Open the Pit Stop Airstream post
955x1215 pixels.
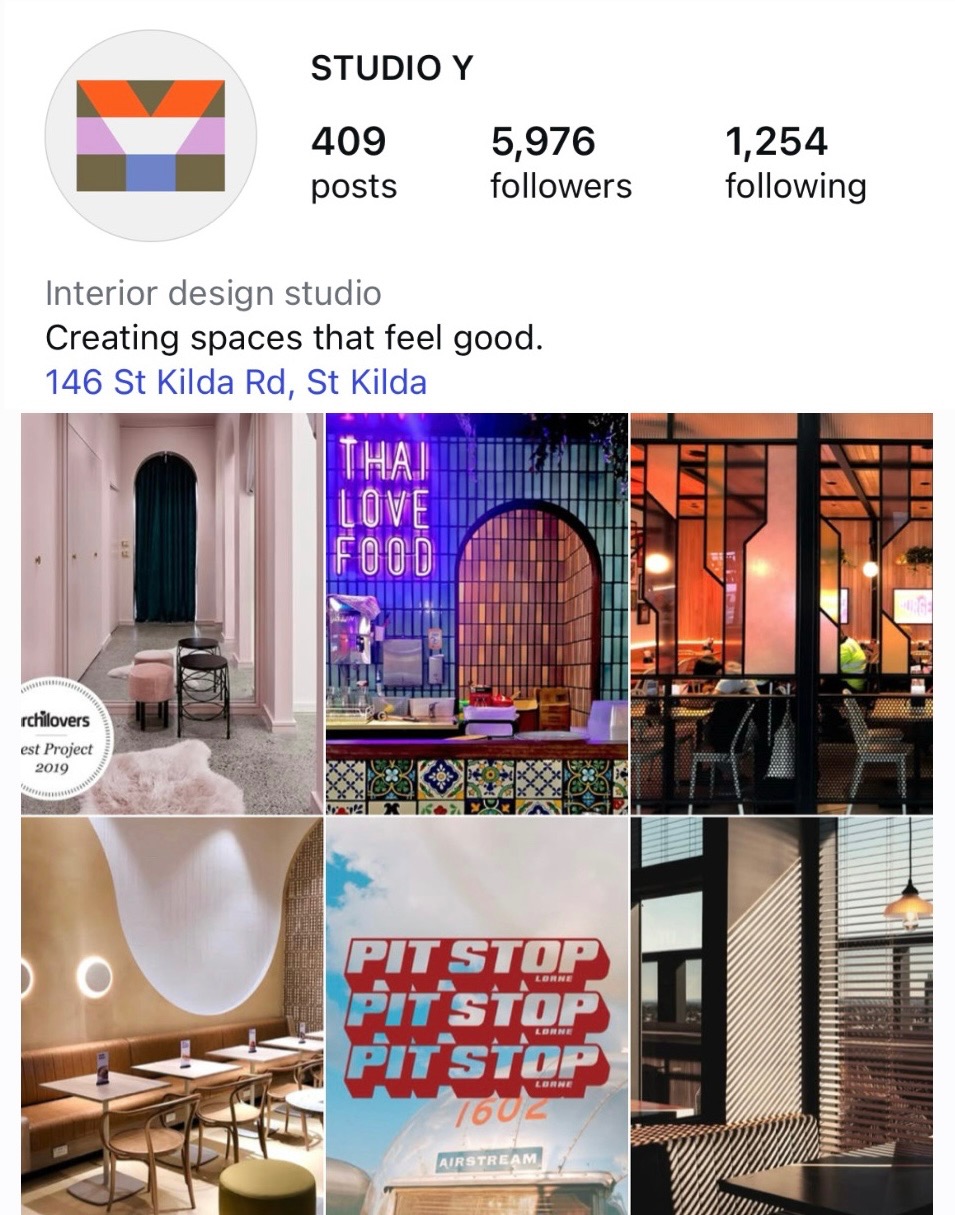tap(477, 1015)
